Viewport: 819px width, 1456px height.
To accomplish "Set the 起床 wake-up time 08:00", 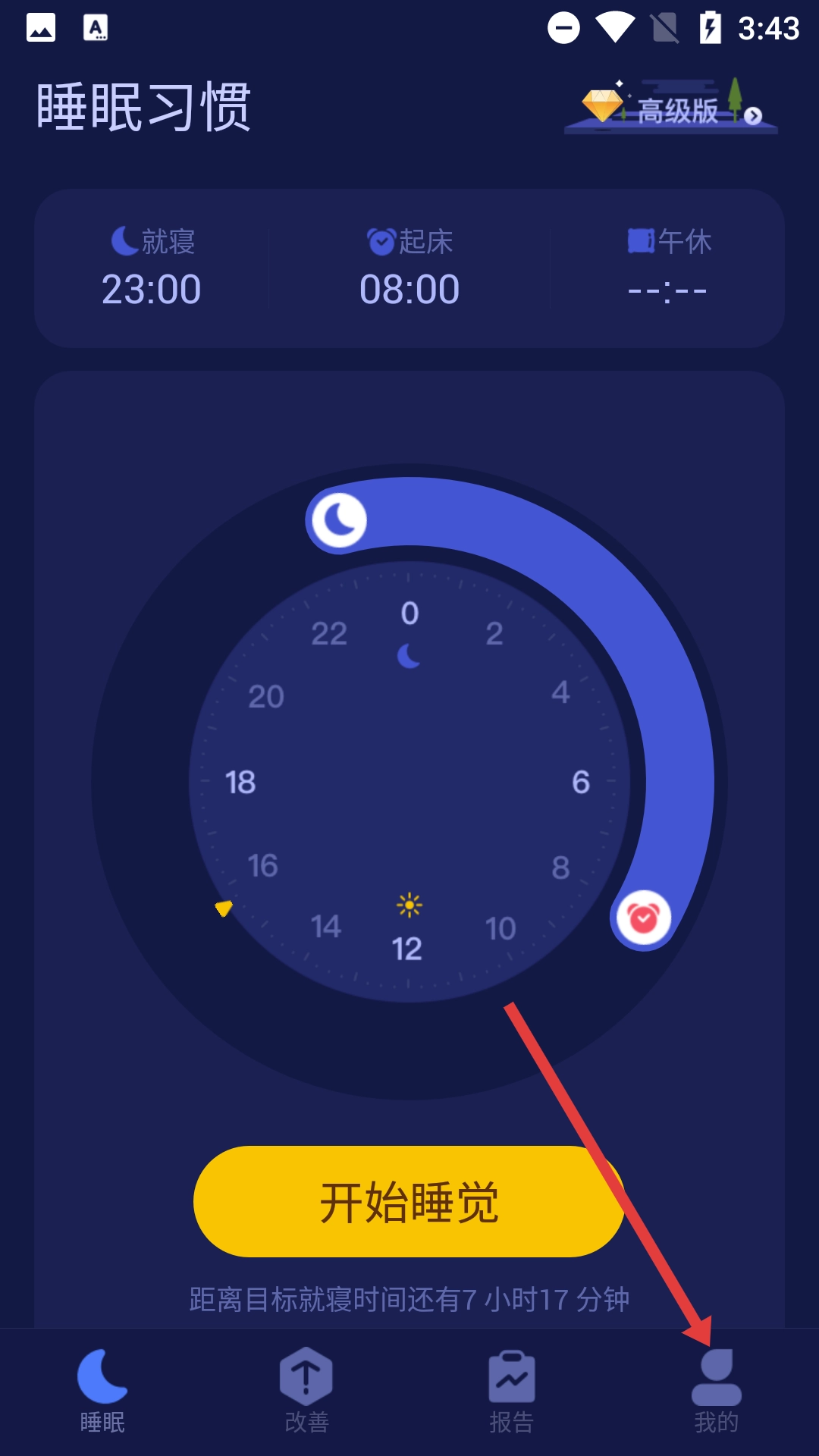I will [409, 268].
